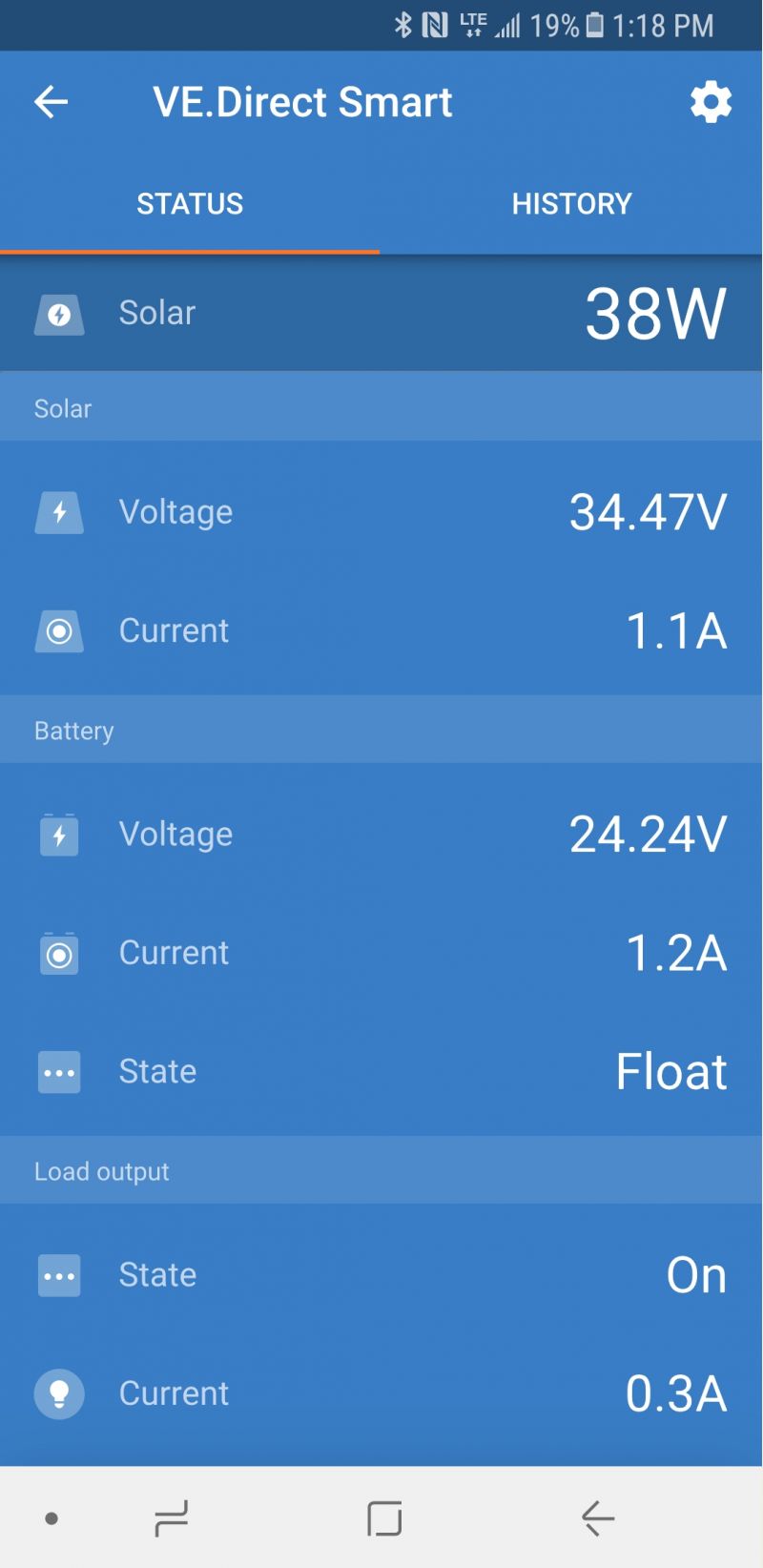Viewport: 763px width, 1568px height.
Task: Tap the system home button
Action: click(x=384, y=1518)
